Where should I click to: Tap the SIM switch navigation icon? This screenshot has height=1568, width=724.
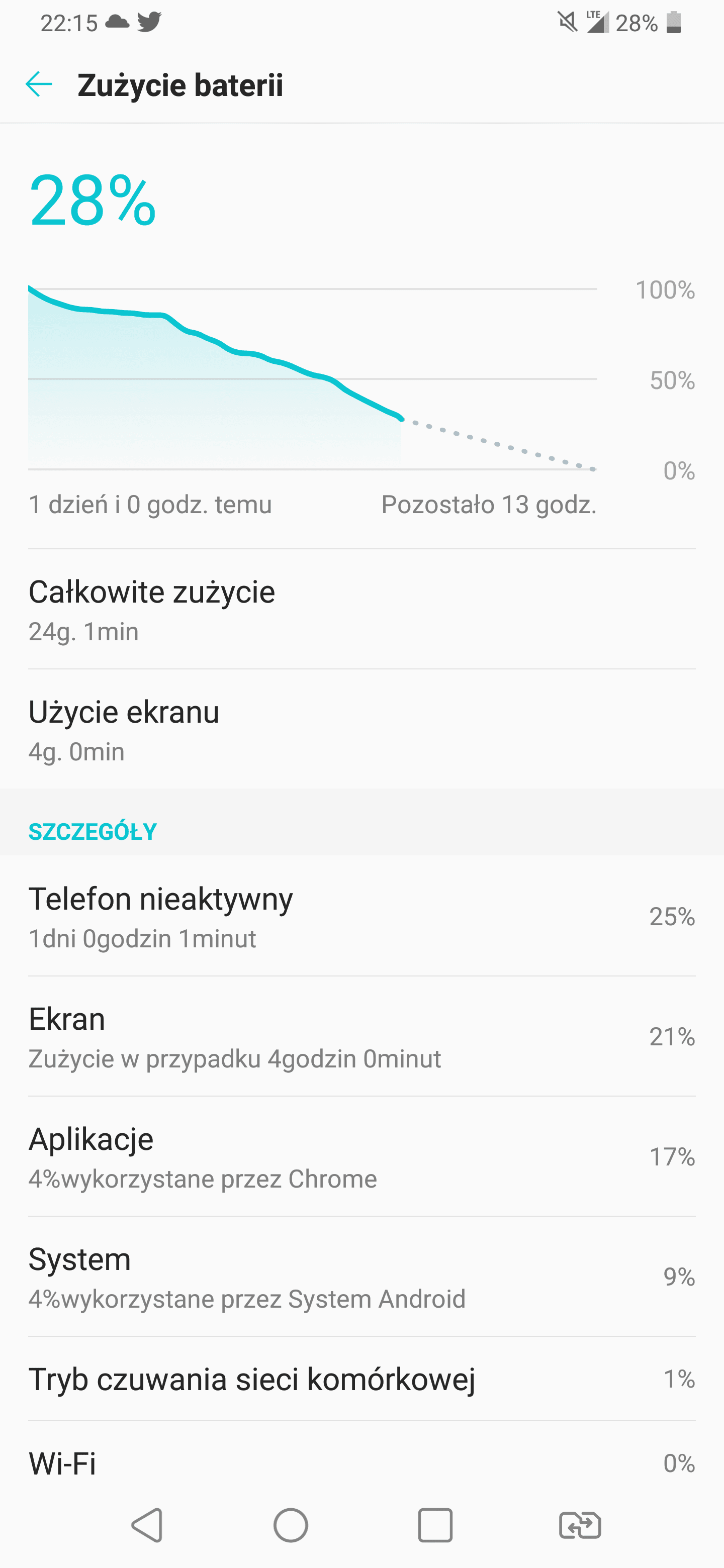(580, 1525)
